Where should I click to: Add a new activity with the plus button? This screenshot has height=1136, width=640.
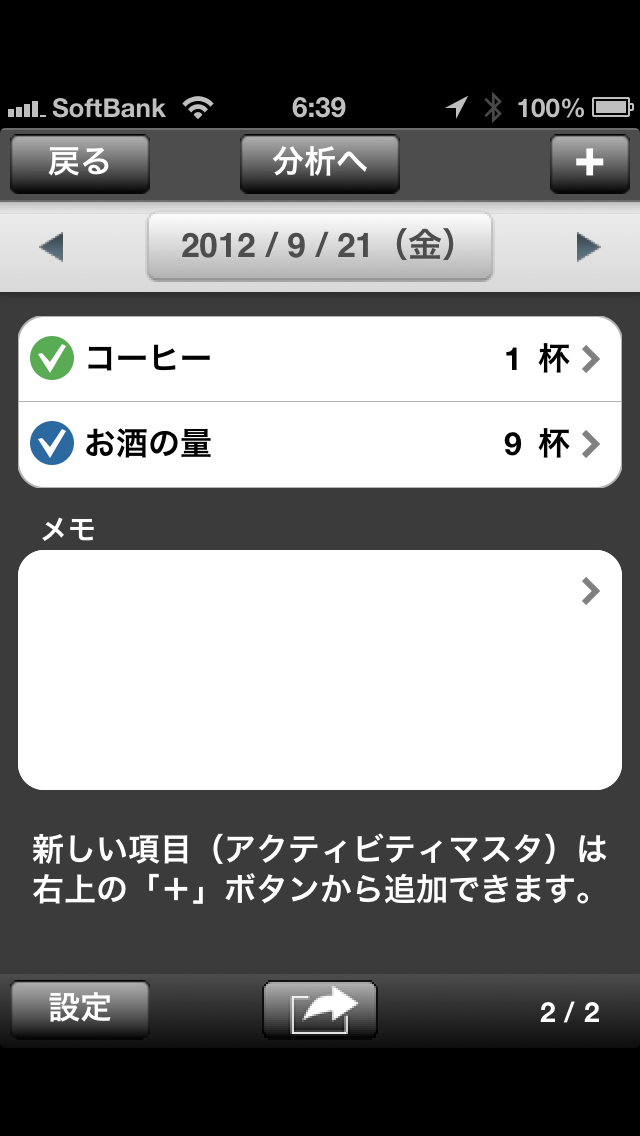click(589, 163)
